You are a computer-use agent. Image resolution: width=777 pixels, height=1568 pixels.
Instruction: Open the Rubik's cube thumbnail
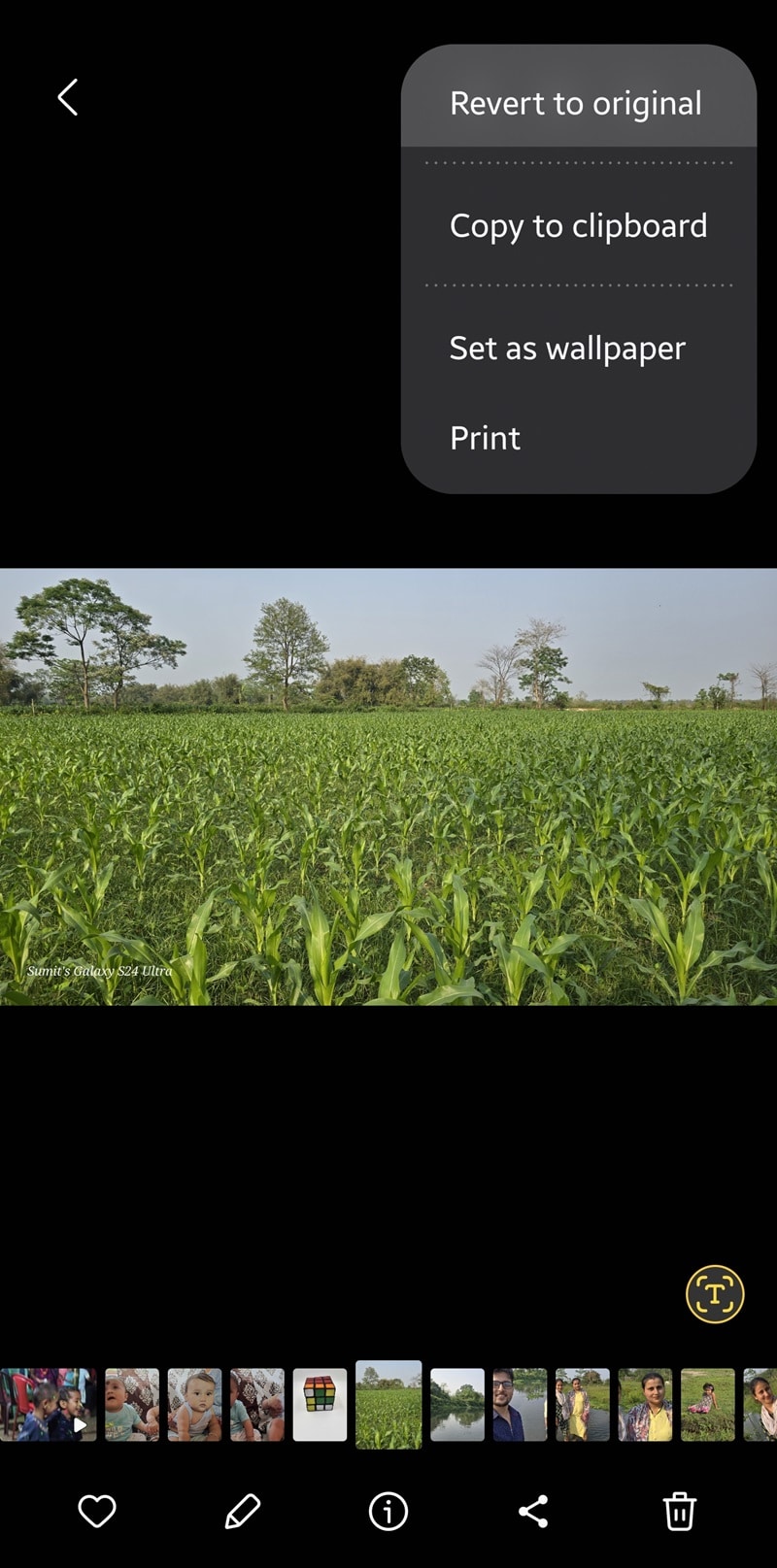320,1405
